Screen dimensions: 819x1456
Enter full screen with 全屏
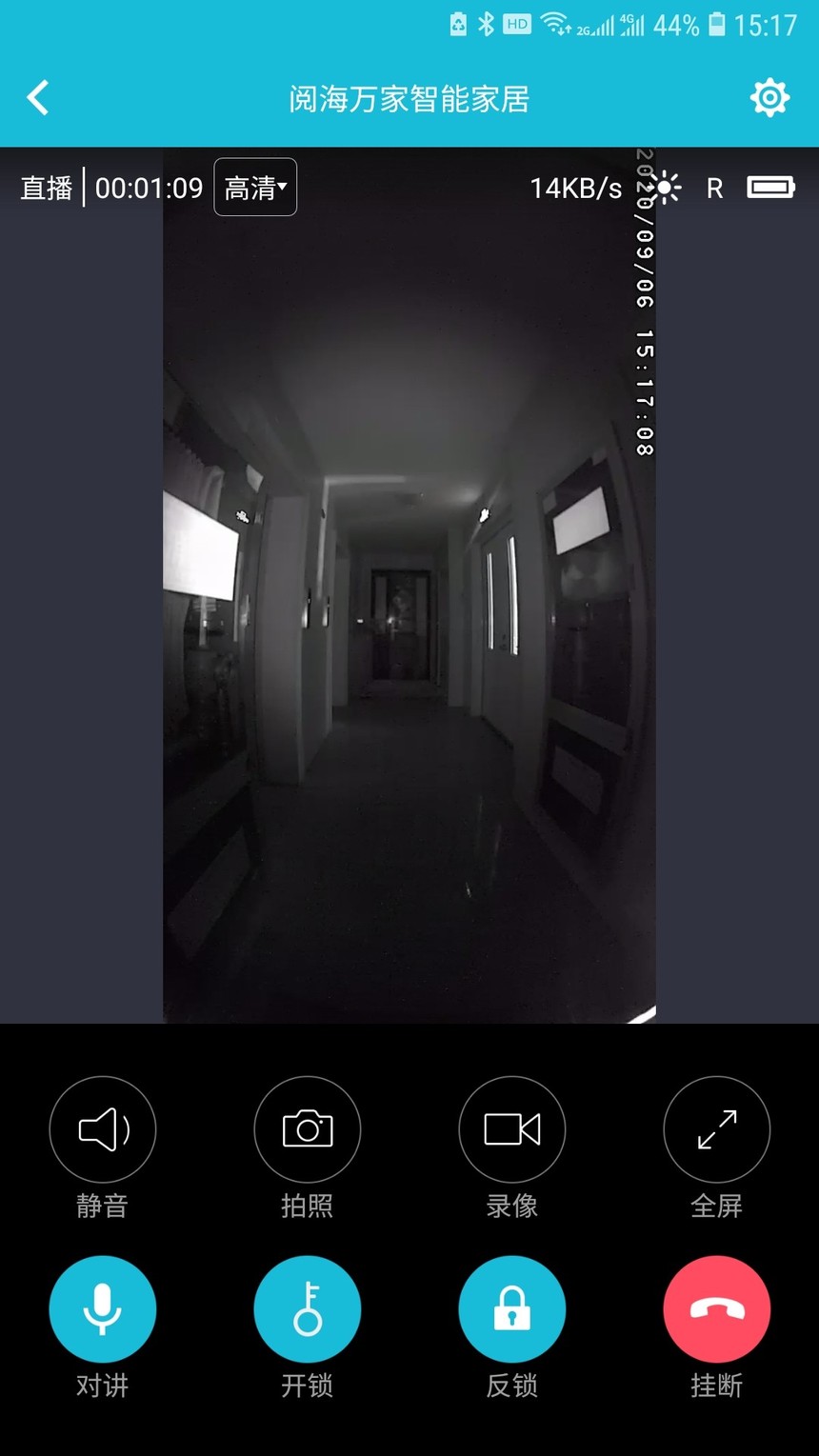(717, 1129)
